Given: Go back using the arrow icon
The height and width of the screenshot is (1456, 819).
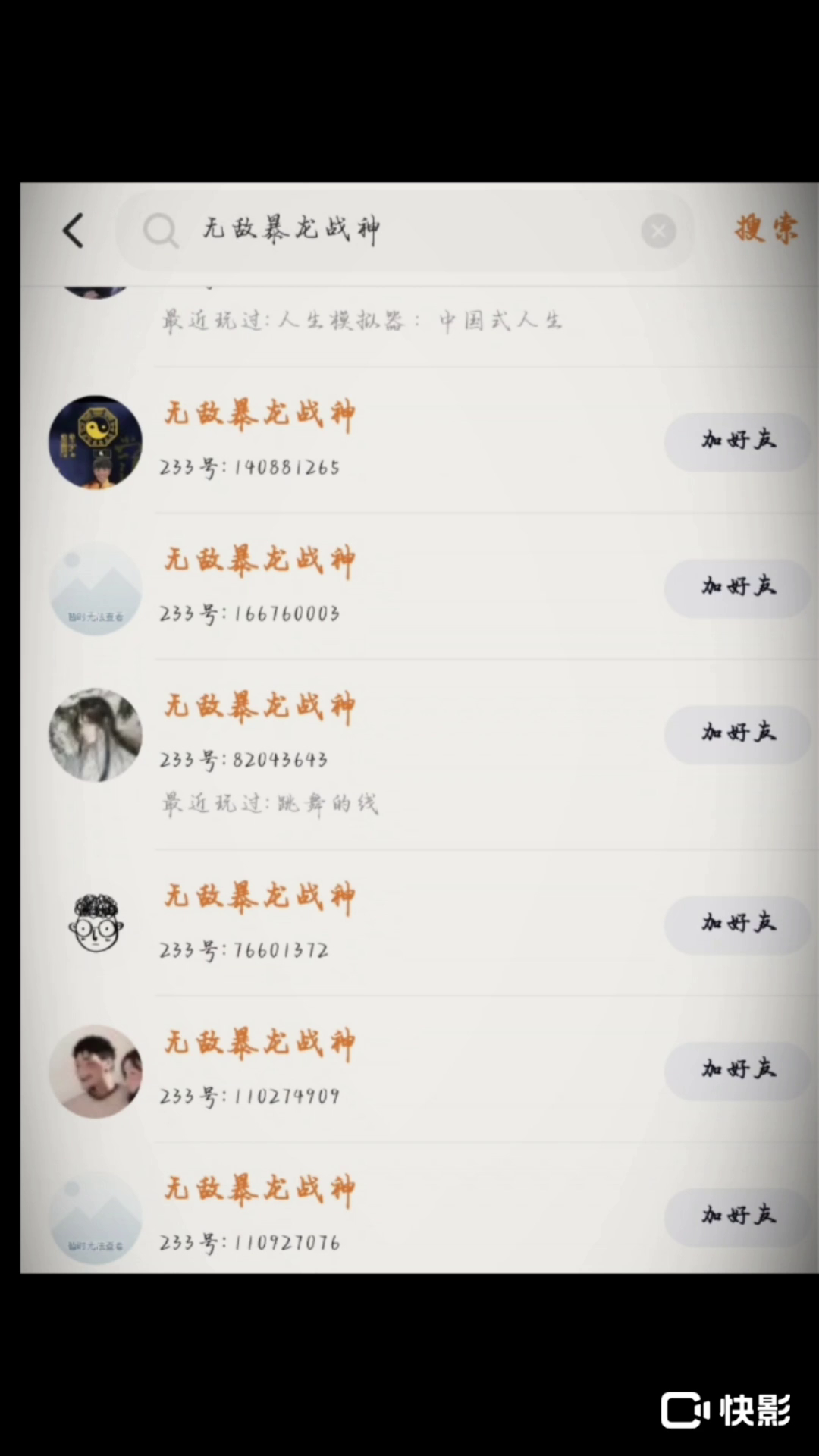Looking at the screenshot, I should pos(74,231).
